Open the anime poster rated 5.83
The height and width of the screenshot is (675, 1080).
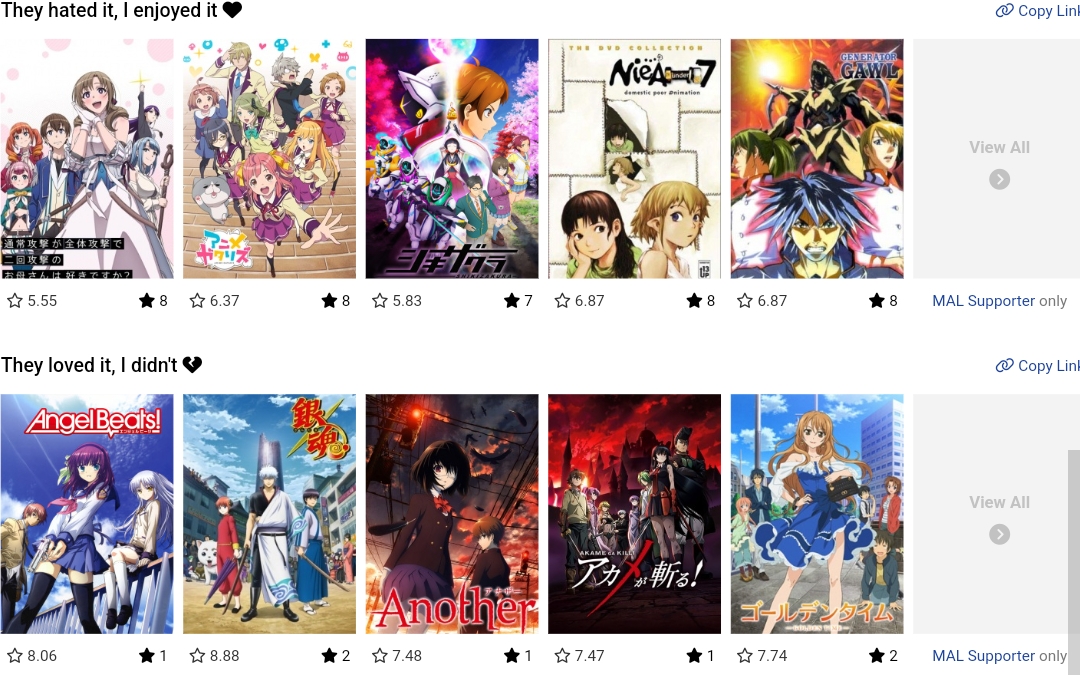[452, 159]
